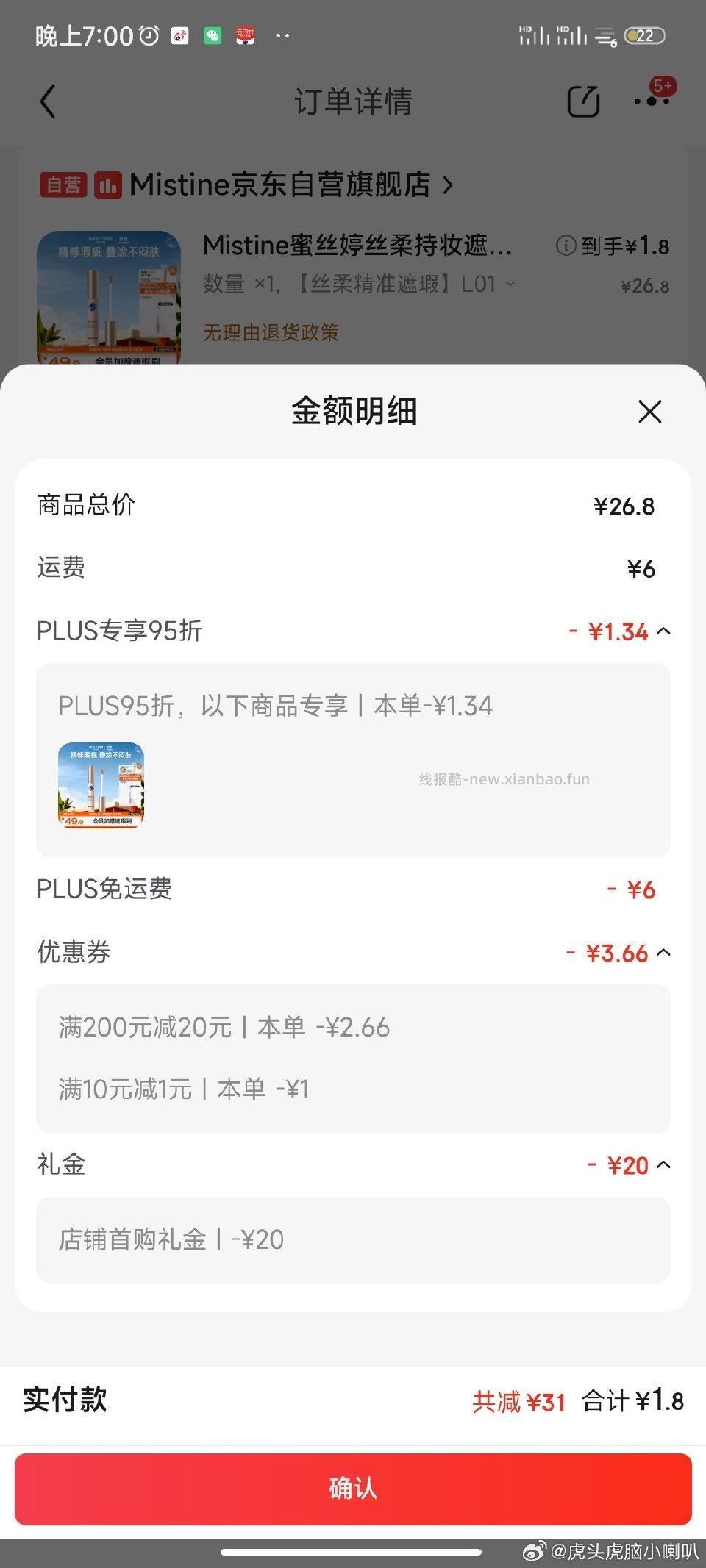Tap the alarm clock icon in the status bar
Image resolution: width=706 pixels, height=1568 pixels.
tap(147, 34)
